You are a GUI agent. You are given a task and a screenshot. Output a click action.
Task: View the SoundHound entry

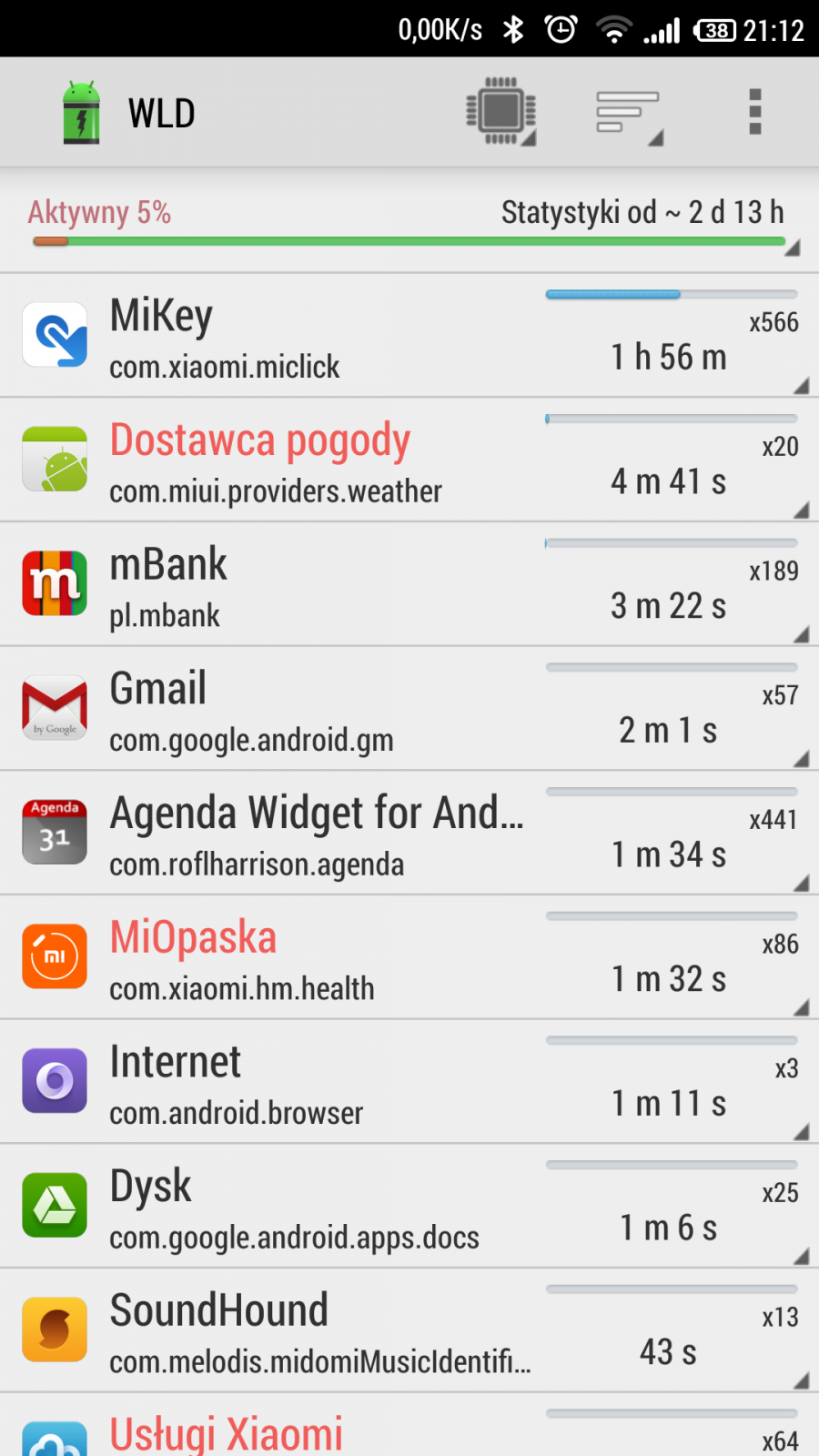[409, 1331]
